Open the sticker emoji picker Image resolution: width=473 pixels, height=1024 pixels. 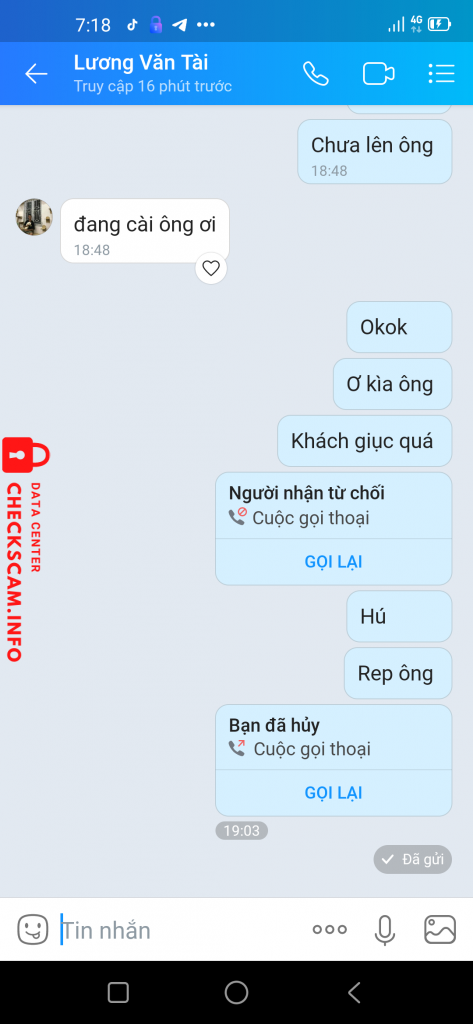coord(33,929)
